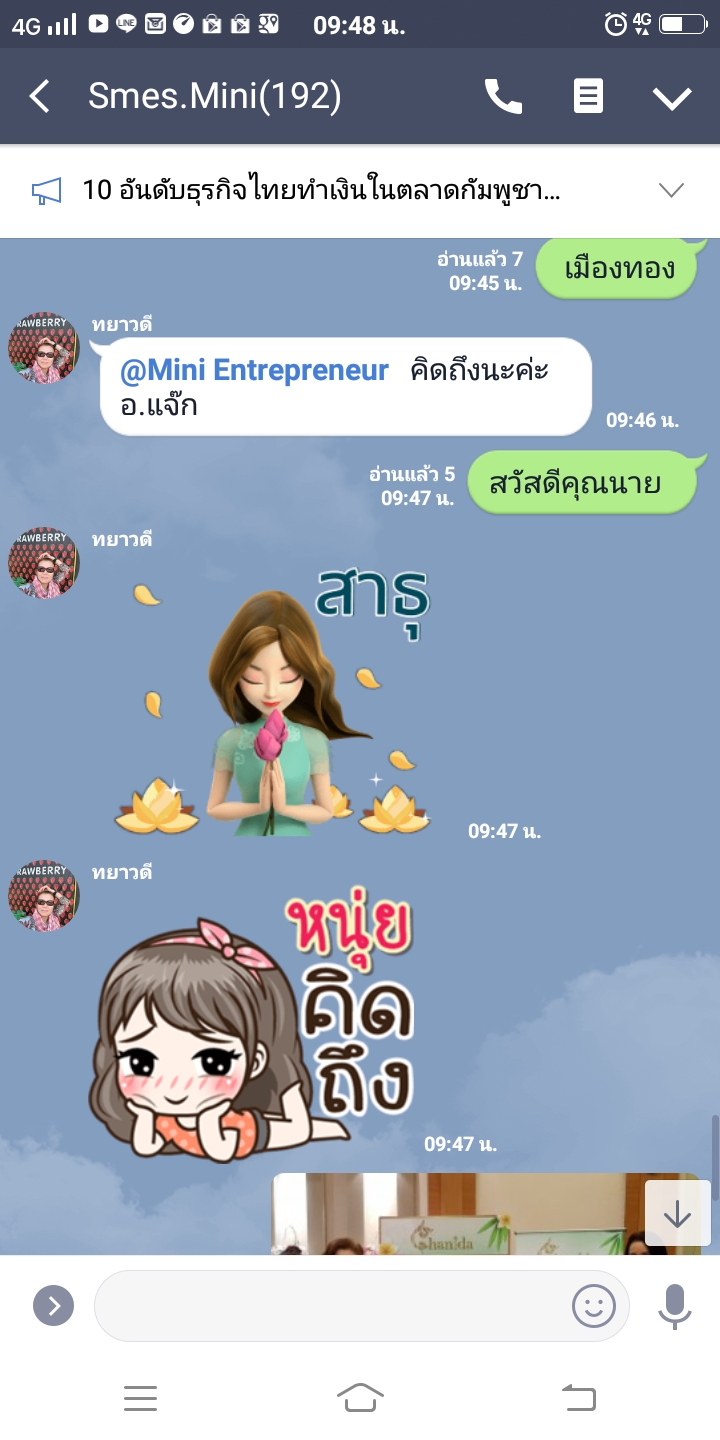Expand the pinned announcement banner
The height and width of the screenshot is (1440, 720).
[671, 190]
